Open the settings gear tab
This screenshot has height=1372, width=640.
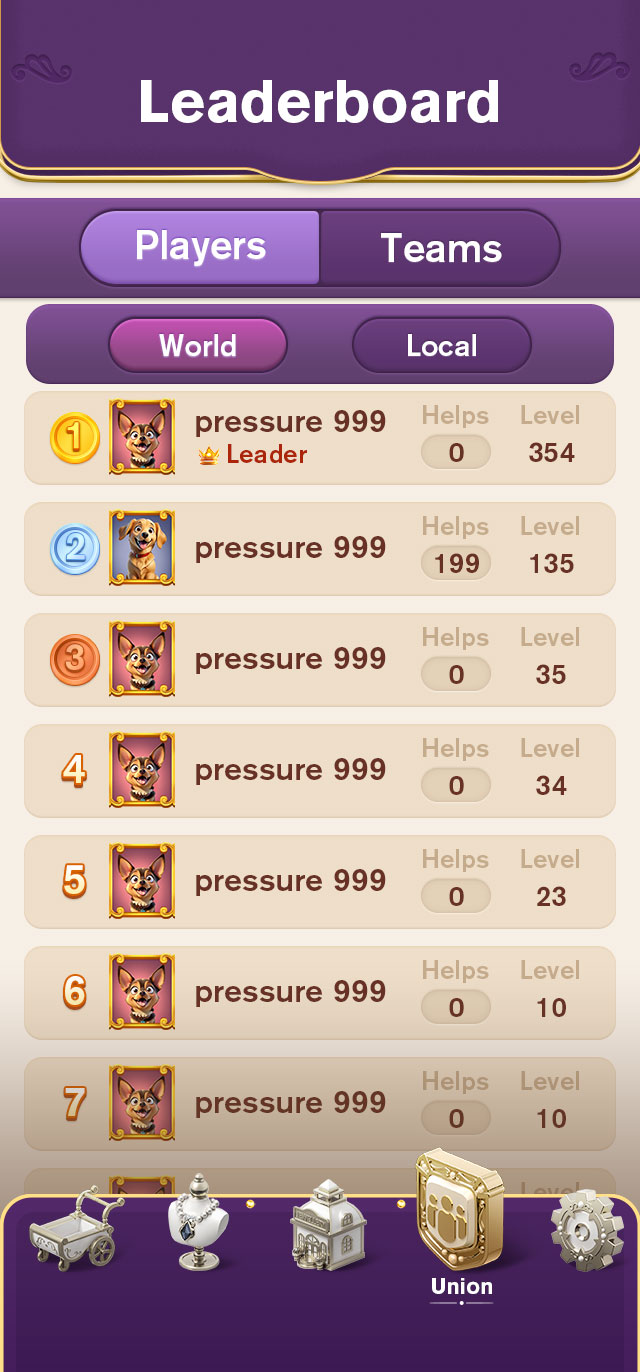(588, 1230)
